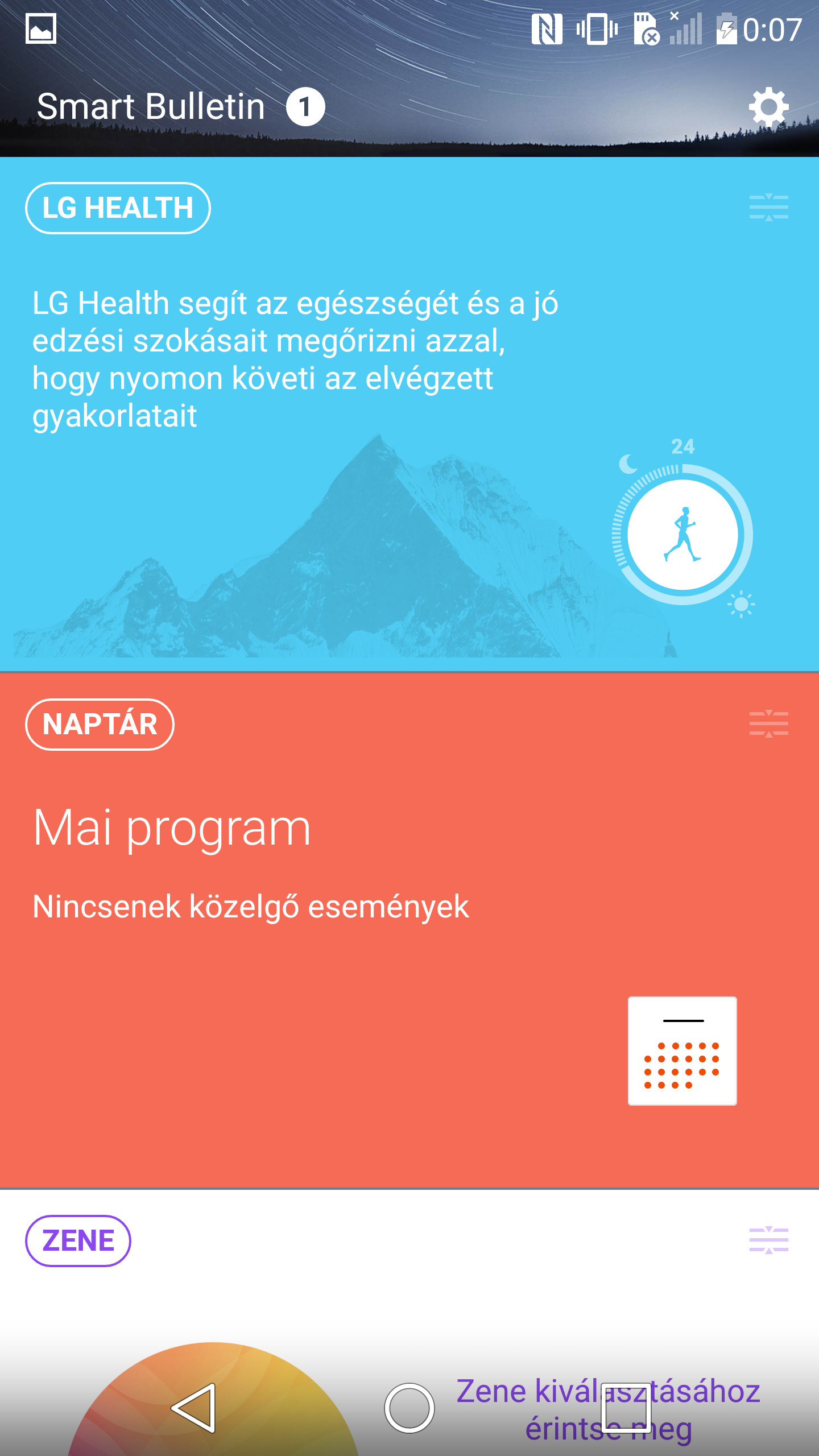Collapse the LG Health card
Image resolution: width=819 pixels, height=1456 pixels.
pos(768,208)
